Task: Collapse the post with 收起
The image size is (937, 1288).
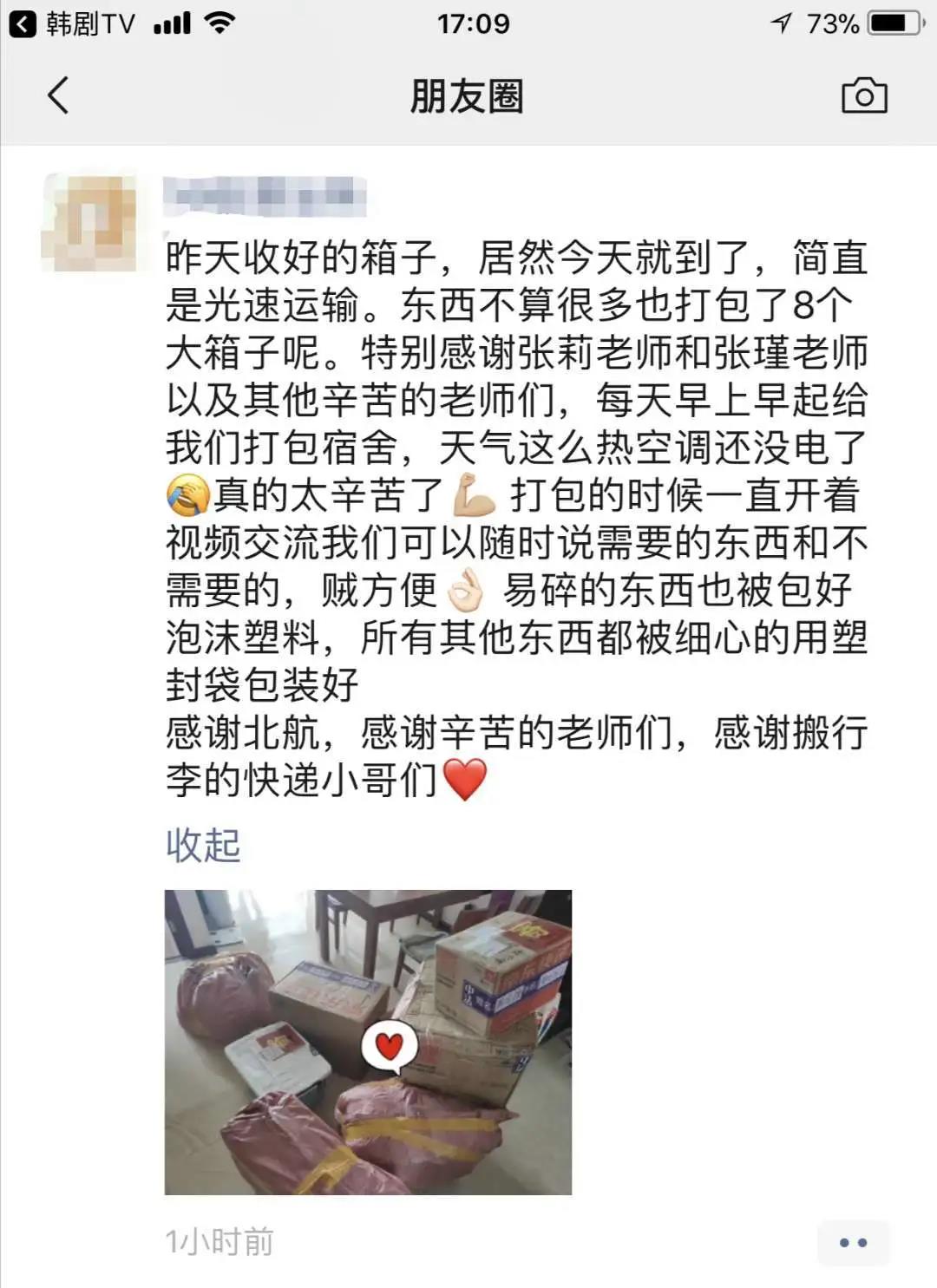Action: click(x=203, y=844)
